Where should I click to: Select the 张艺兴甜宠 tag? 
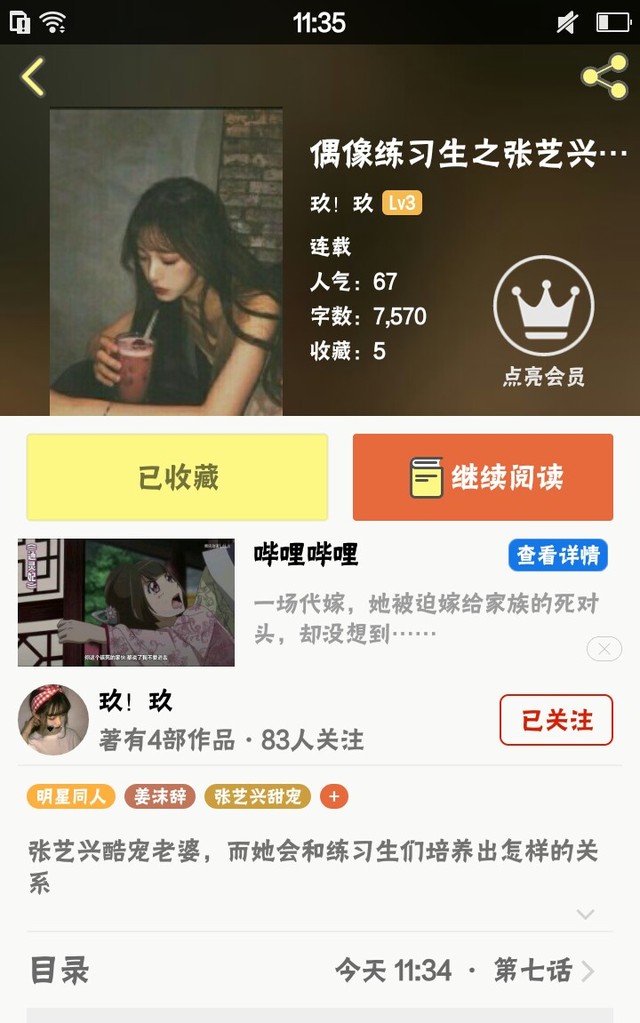pyautogui.click(x=257, y=797)
